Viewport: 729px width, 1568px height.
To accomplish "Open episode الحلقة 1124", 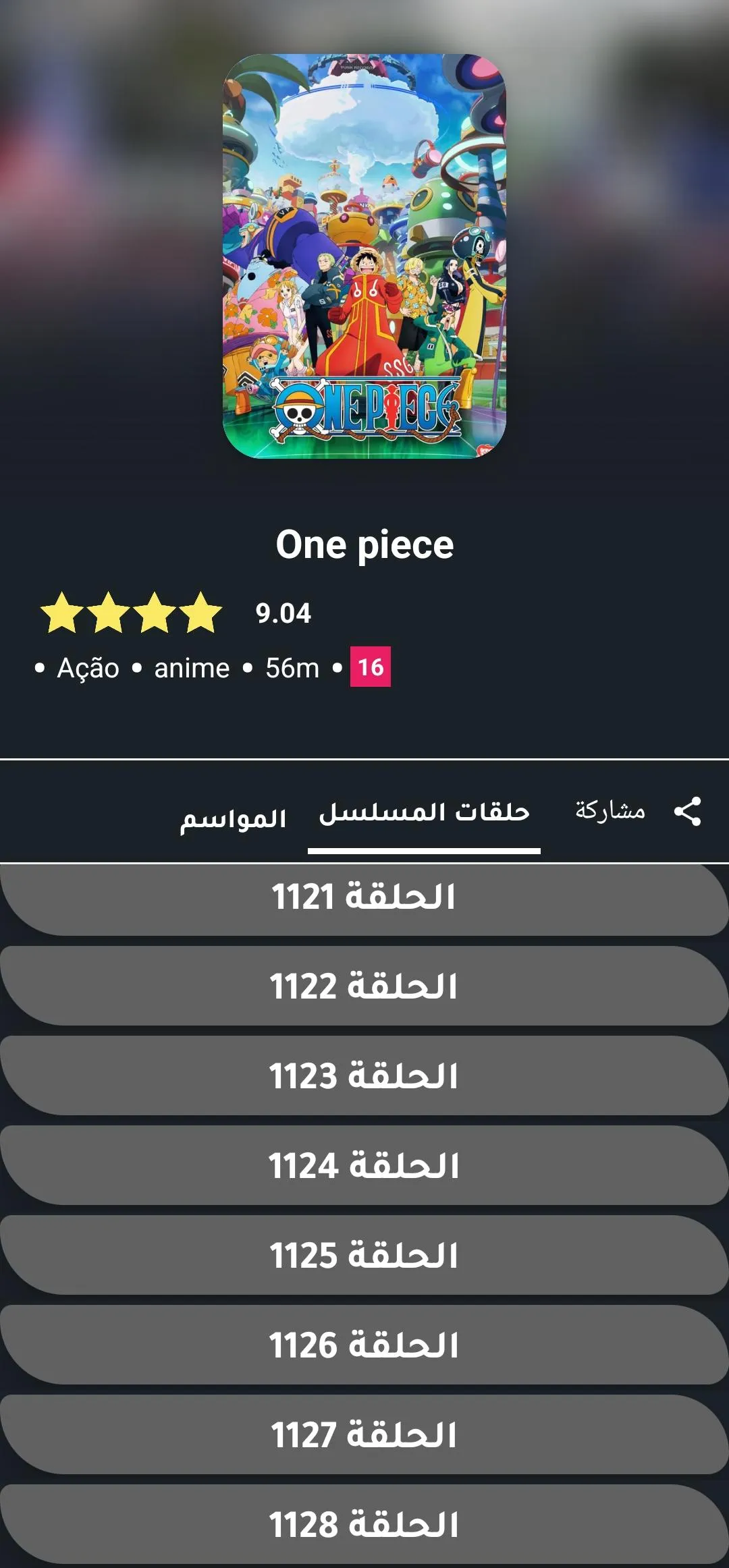I will [x=364, y=1166].
